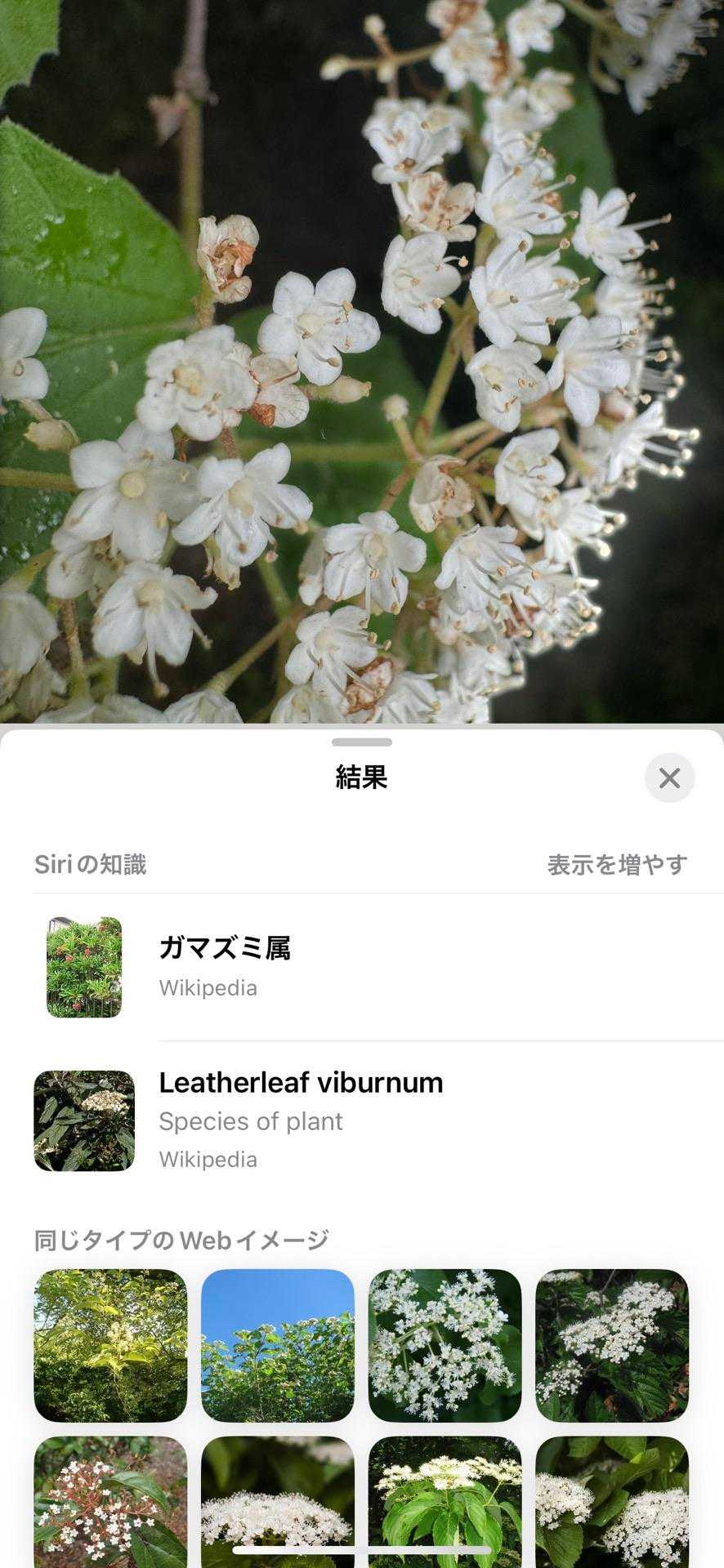Close the 結果 results sheet
Image resolution: width=724 pixels, height=1568 pixels.
click(x=669, y=777)
